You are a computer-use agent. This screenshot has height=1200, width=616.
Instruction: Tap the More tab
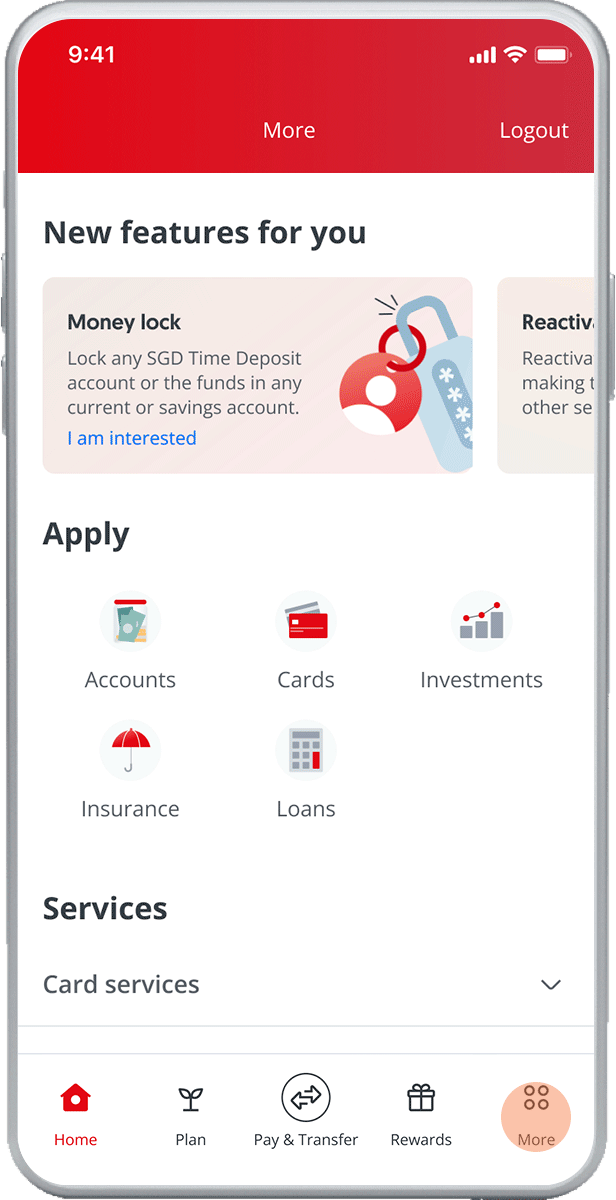click(536, 1115)
